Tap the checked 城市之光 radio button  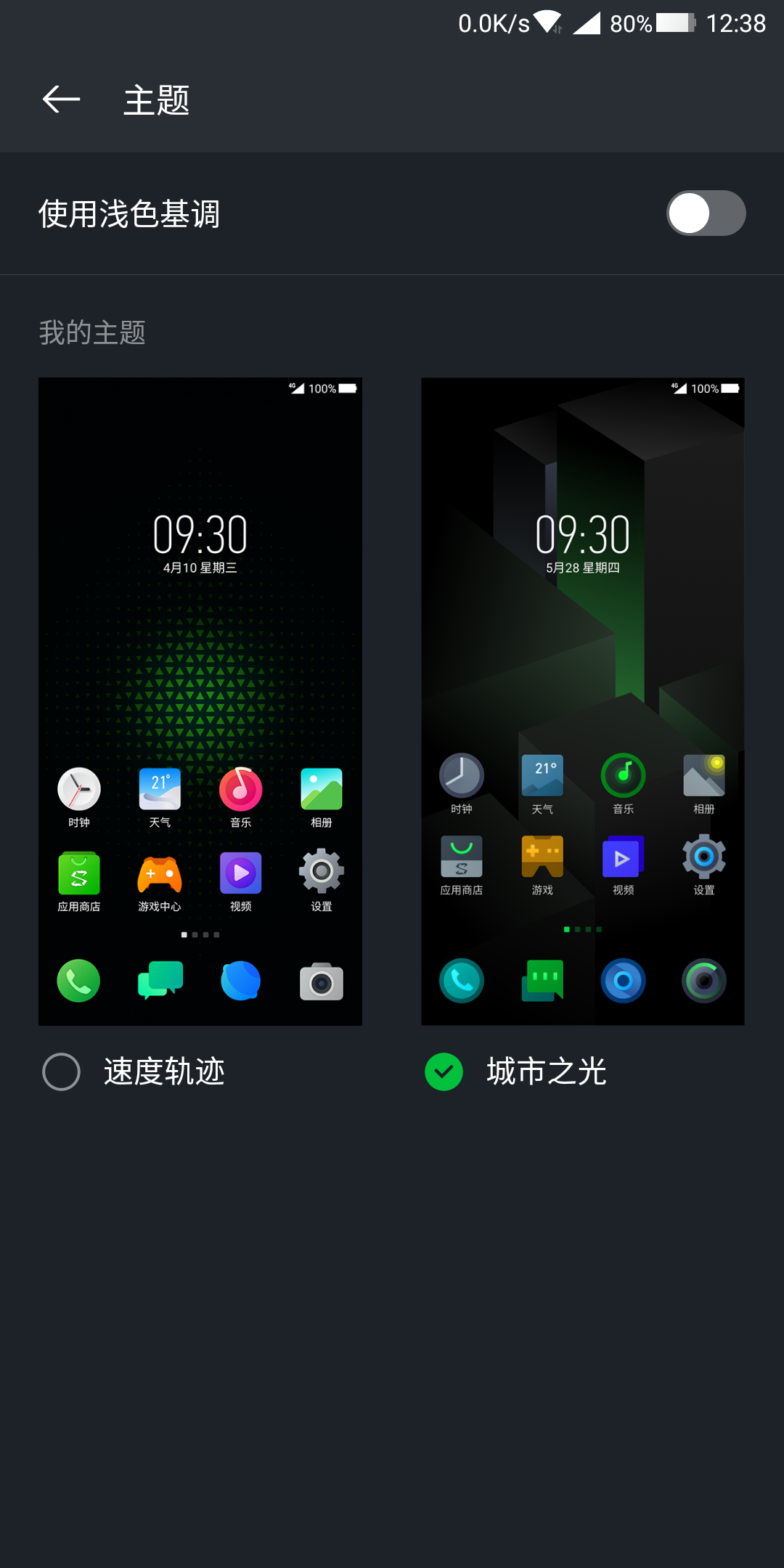click(x=444, y=1071)
